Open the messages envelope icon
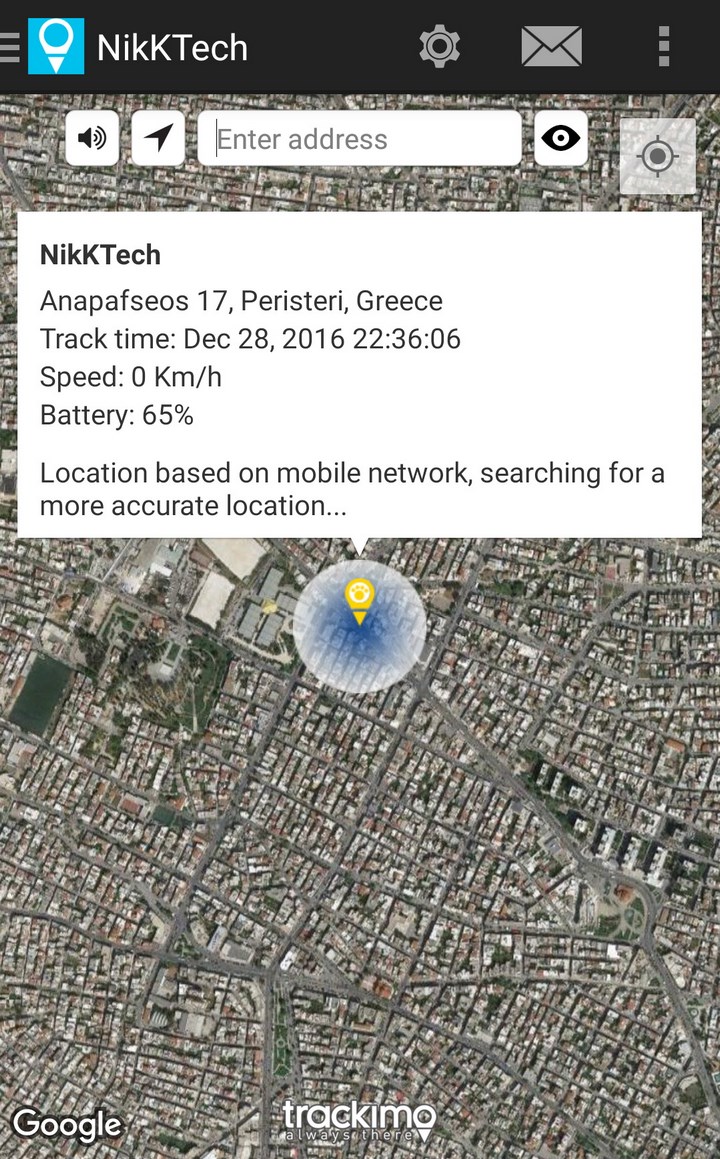This screenshot has width=720, height=1159. (x=551, y=47)
